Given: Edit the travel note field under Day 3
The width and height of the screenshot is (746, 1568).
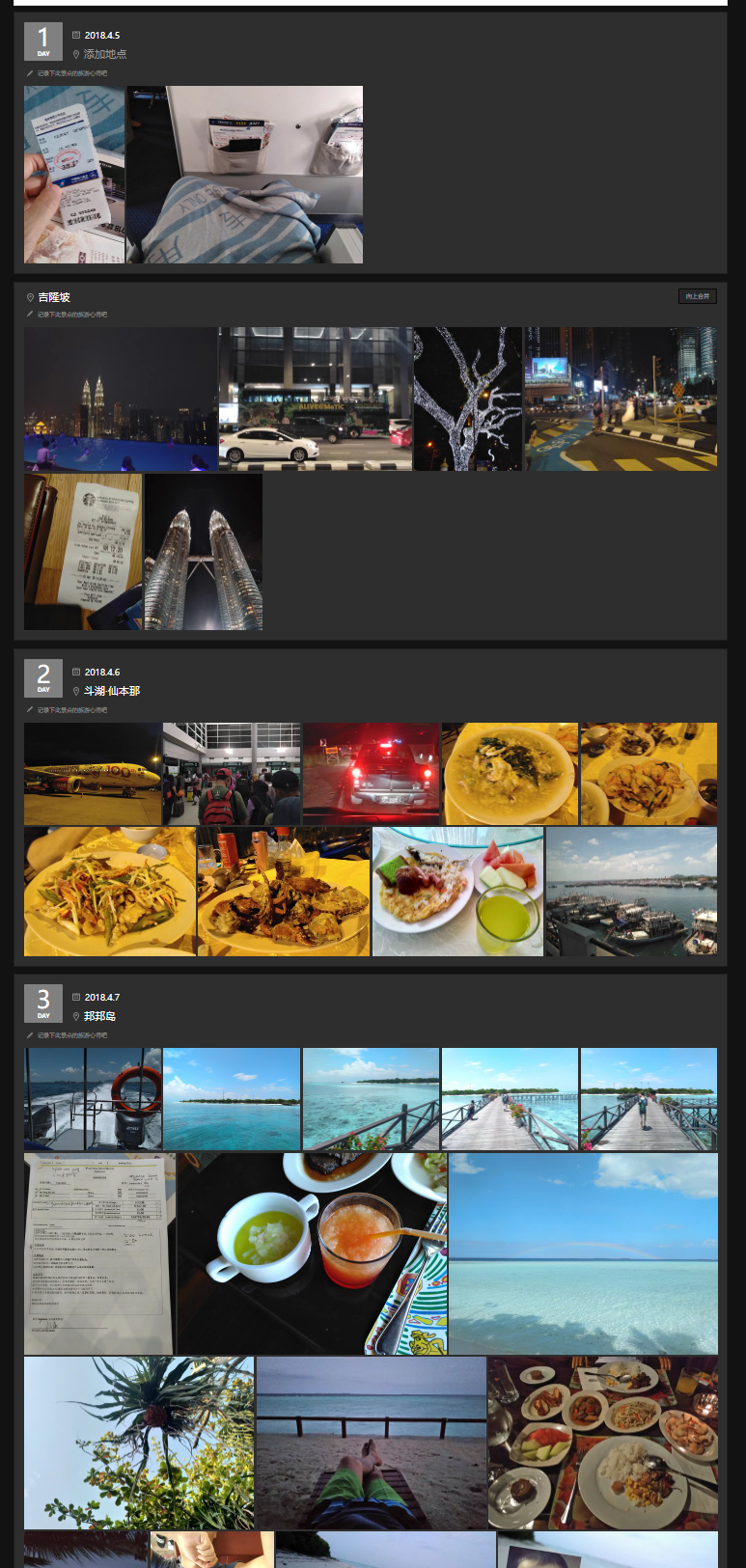Looking at the screenshot, I should pyautogui.click(x=72, y=1035).
